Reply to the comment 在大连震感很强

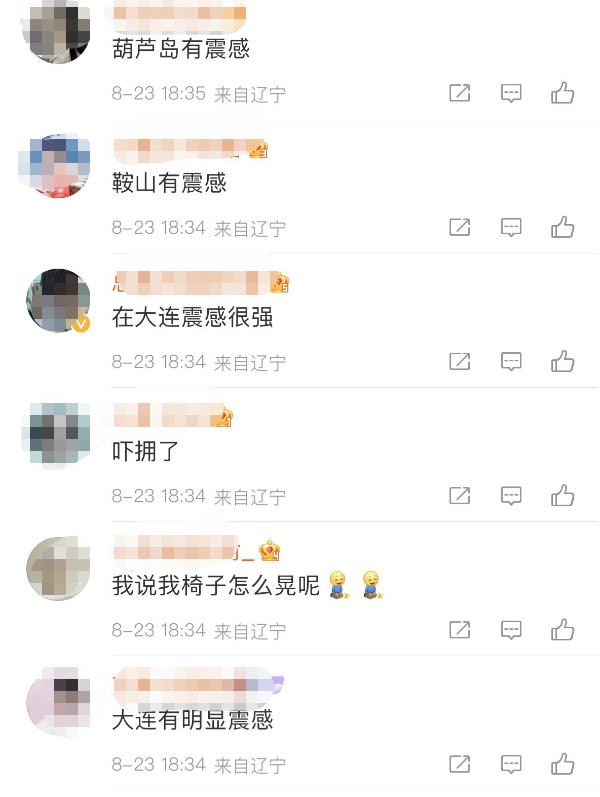[511, 361]
